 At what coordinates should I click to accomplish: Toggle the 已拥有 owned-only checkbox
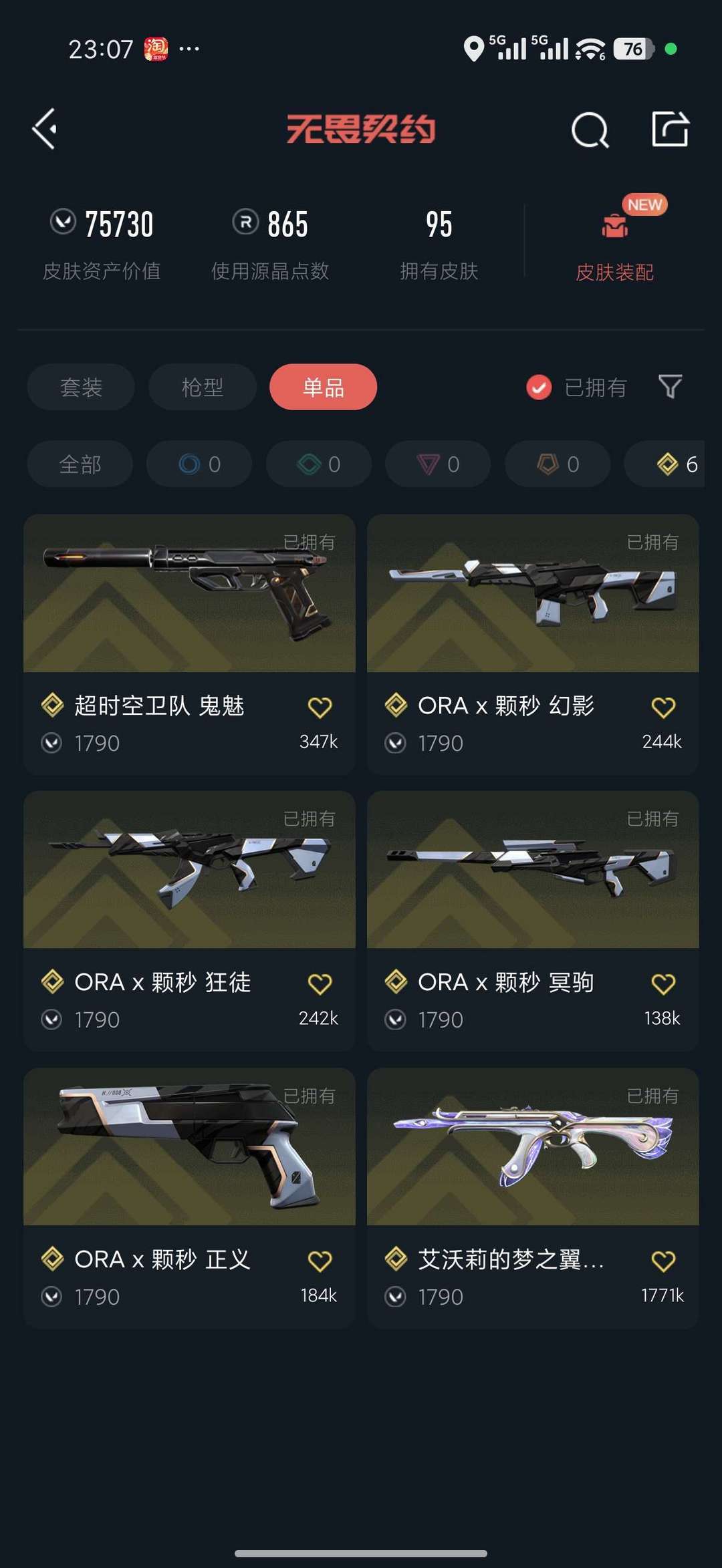coord(539,387)
